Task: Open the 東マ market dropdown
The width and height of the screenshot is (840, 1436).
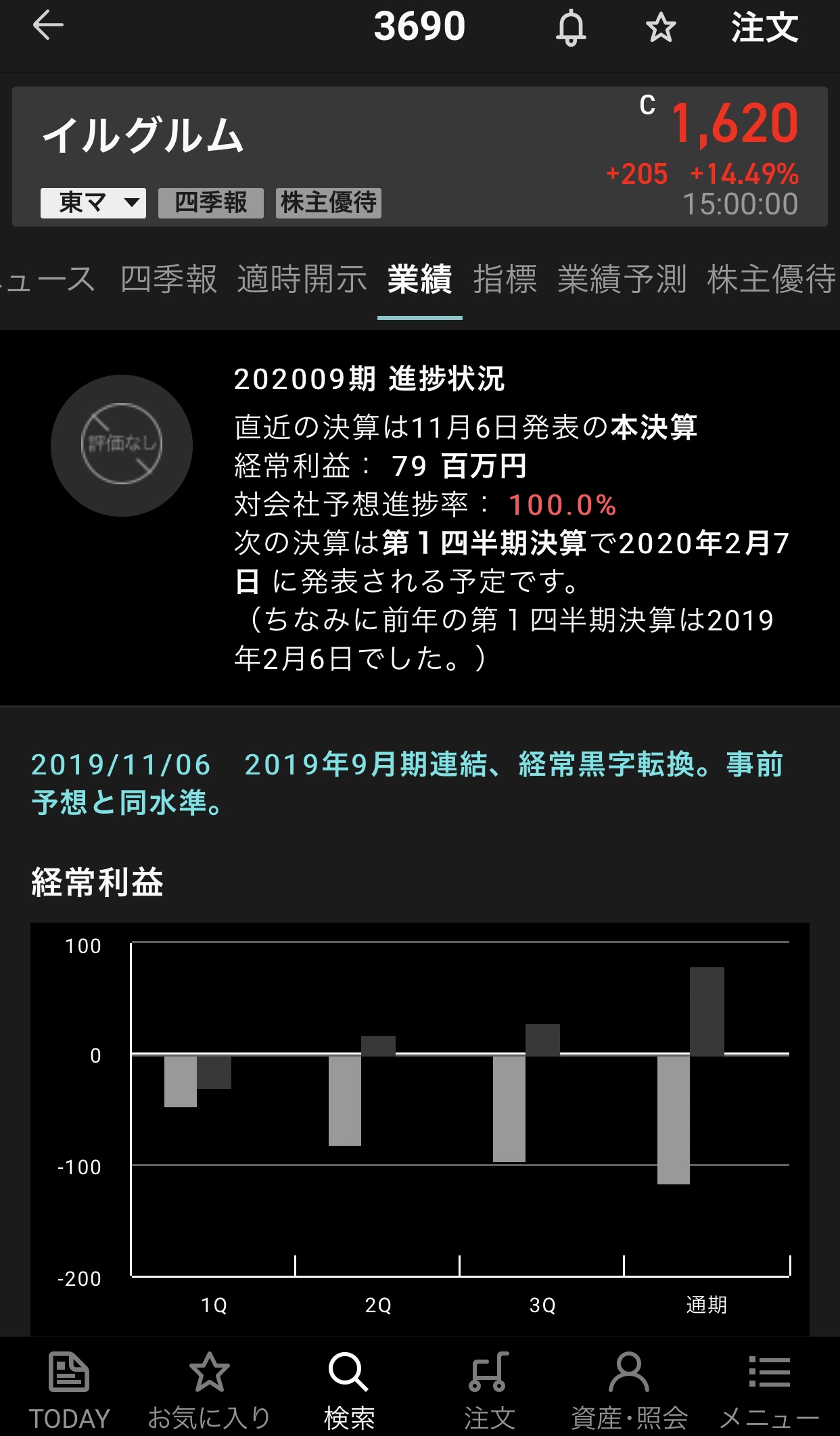Action: [93, 203]
